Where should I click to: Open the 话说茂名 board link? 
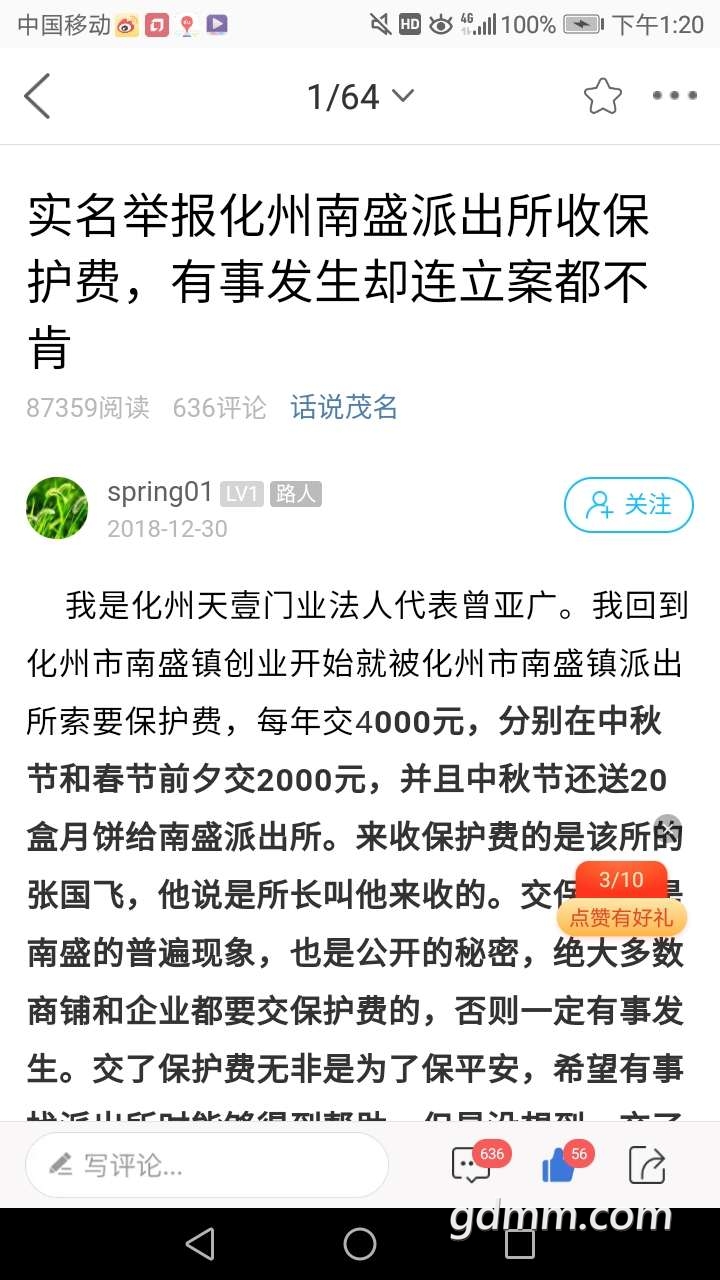(344, 407)
